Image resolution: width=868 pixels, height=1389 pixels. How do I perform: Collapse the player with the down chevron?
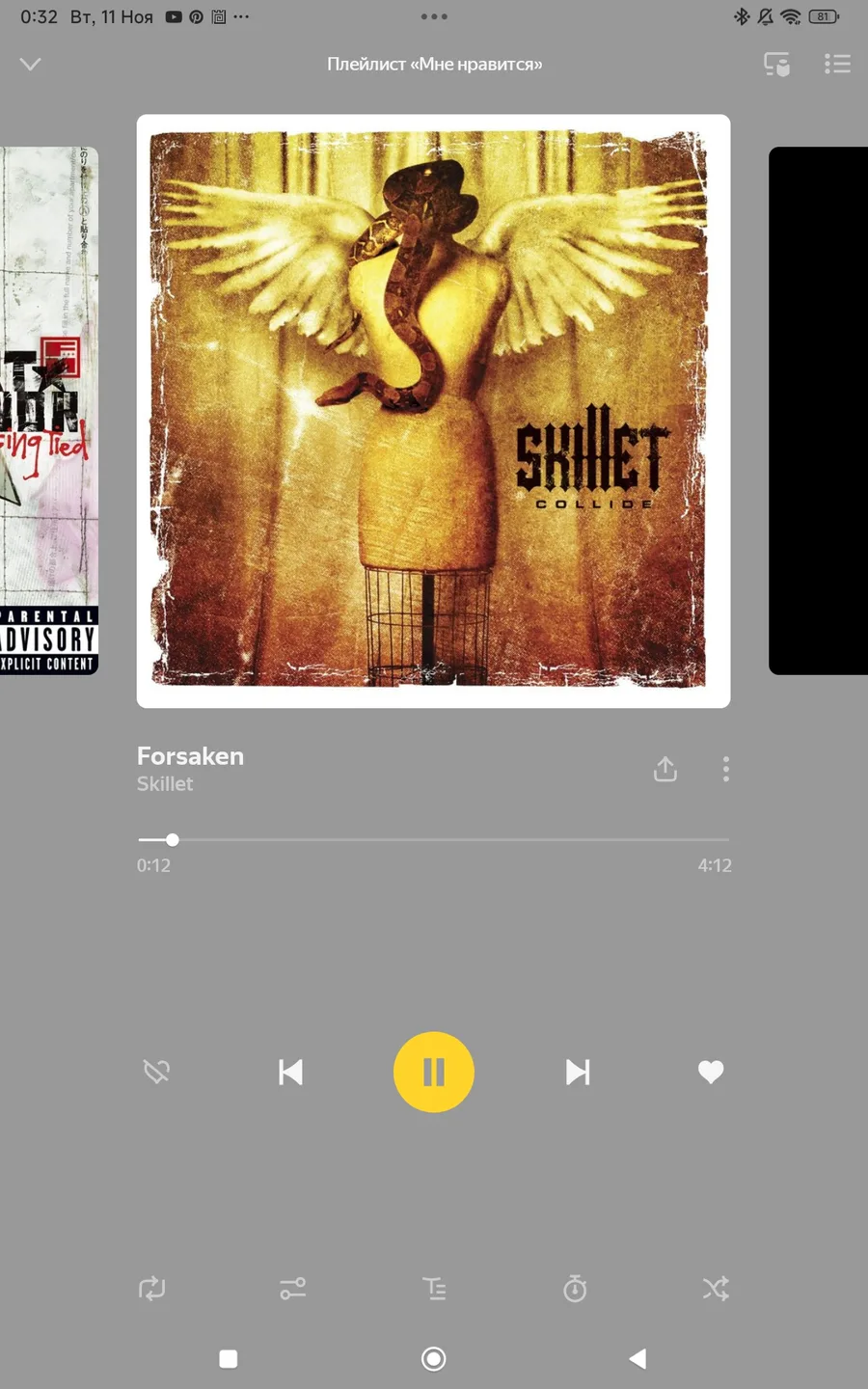tap(31, 65)
